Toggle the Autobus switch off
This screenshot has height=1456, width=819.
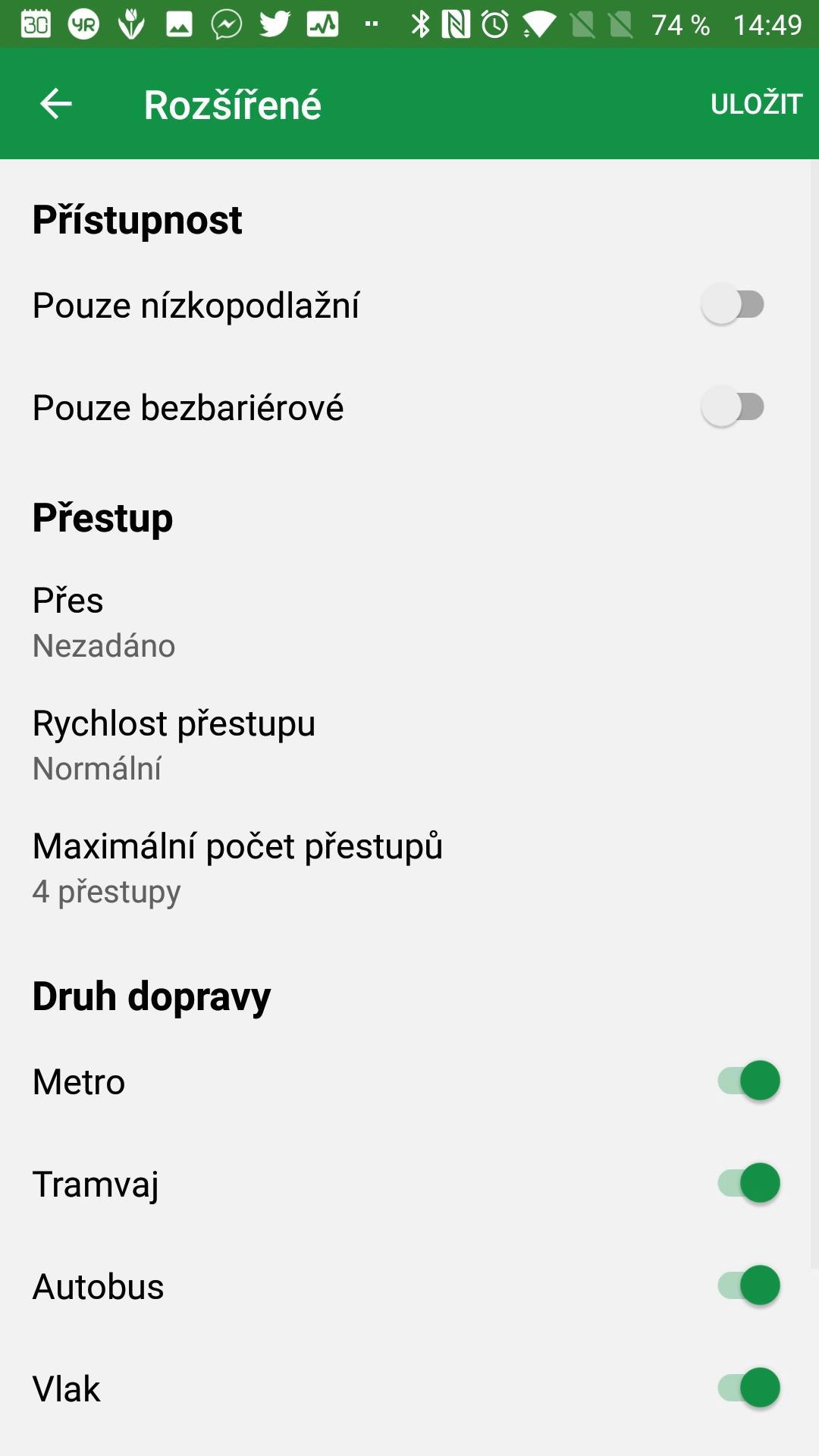(x=748, y=1285)
